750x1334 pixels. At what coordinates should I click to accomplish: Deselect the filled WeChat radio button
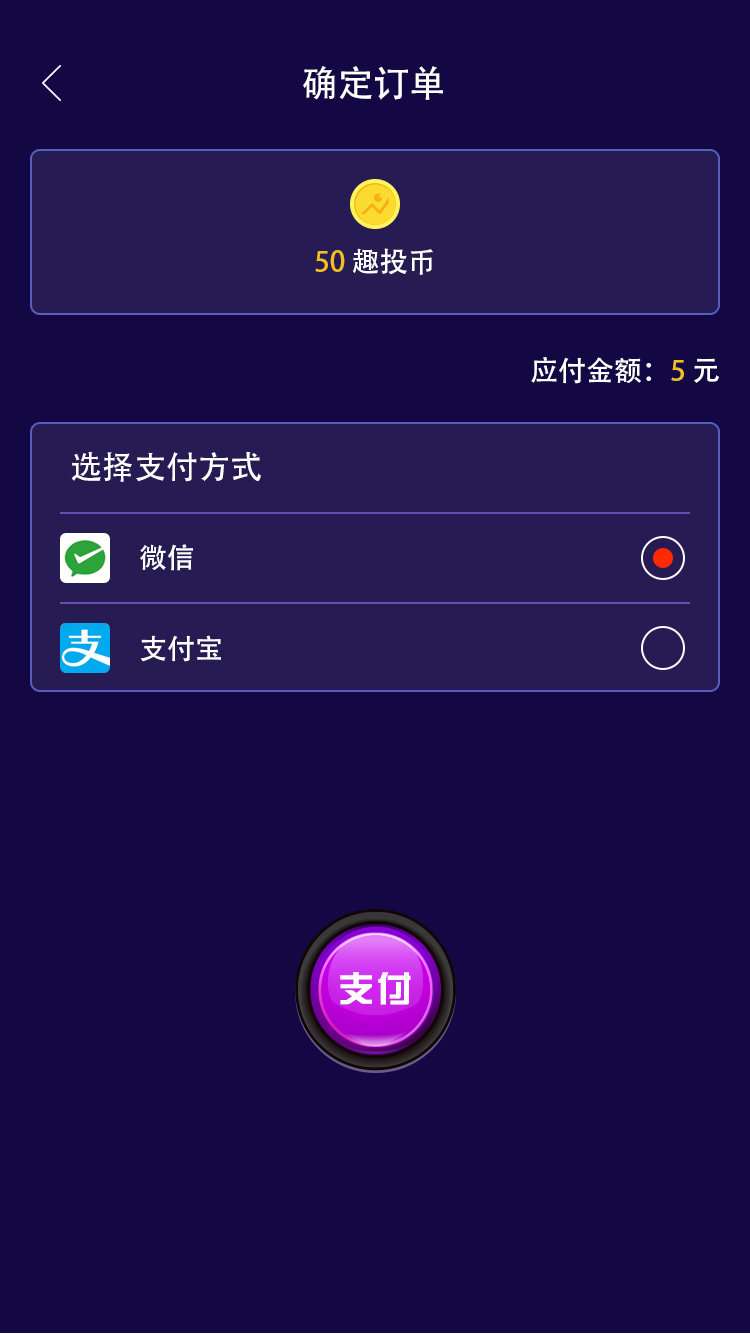(662, 558)
